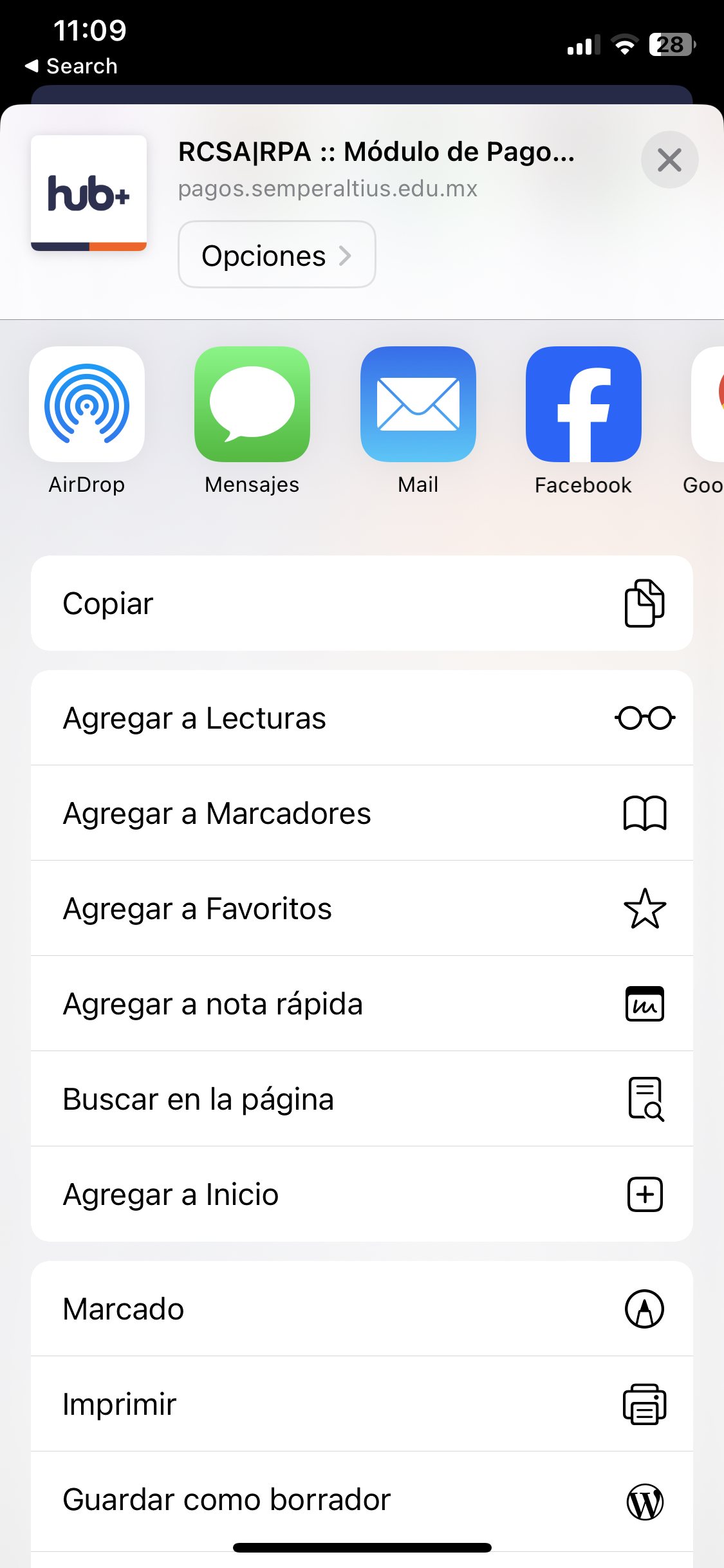Select Agregar a Inicio
This screenshot has height=1568, width=724.
point(362,1194)
